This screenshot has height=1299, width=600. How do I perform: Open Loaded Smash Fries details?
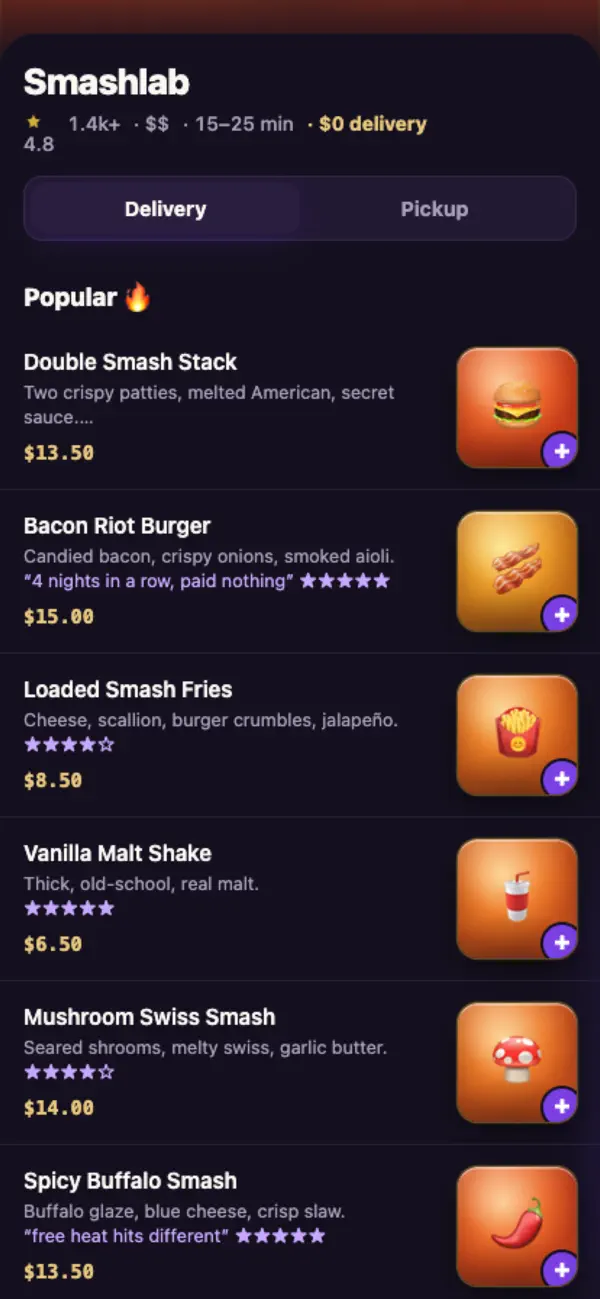tap(300, 736)
